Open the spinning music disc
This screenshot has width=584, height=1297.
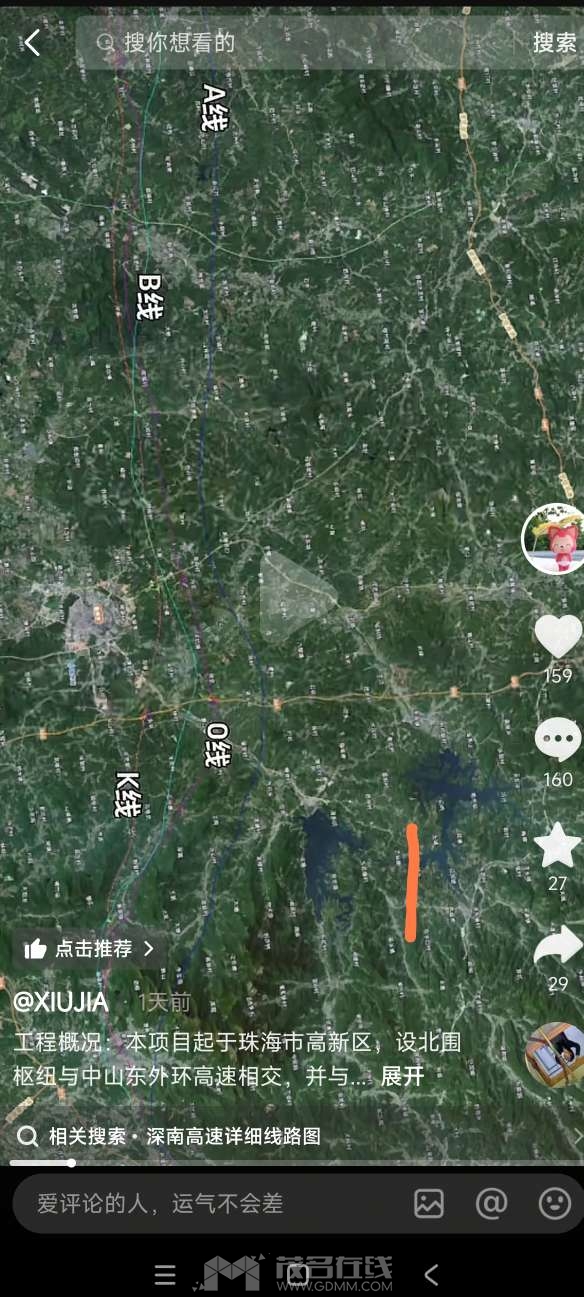554,1055
